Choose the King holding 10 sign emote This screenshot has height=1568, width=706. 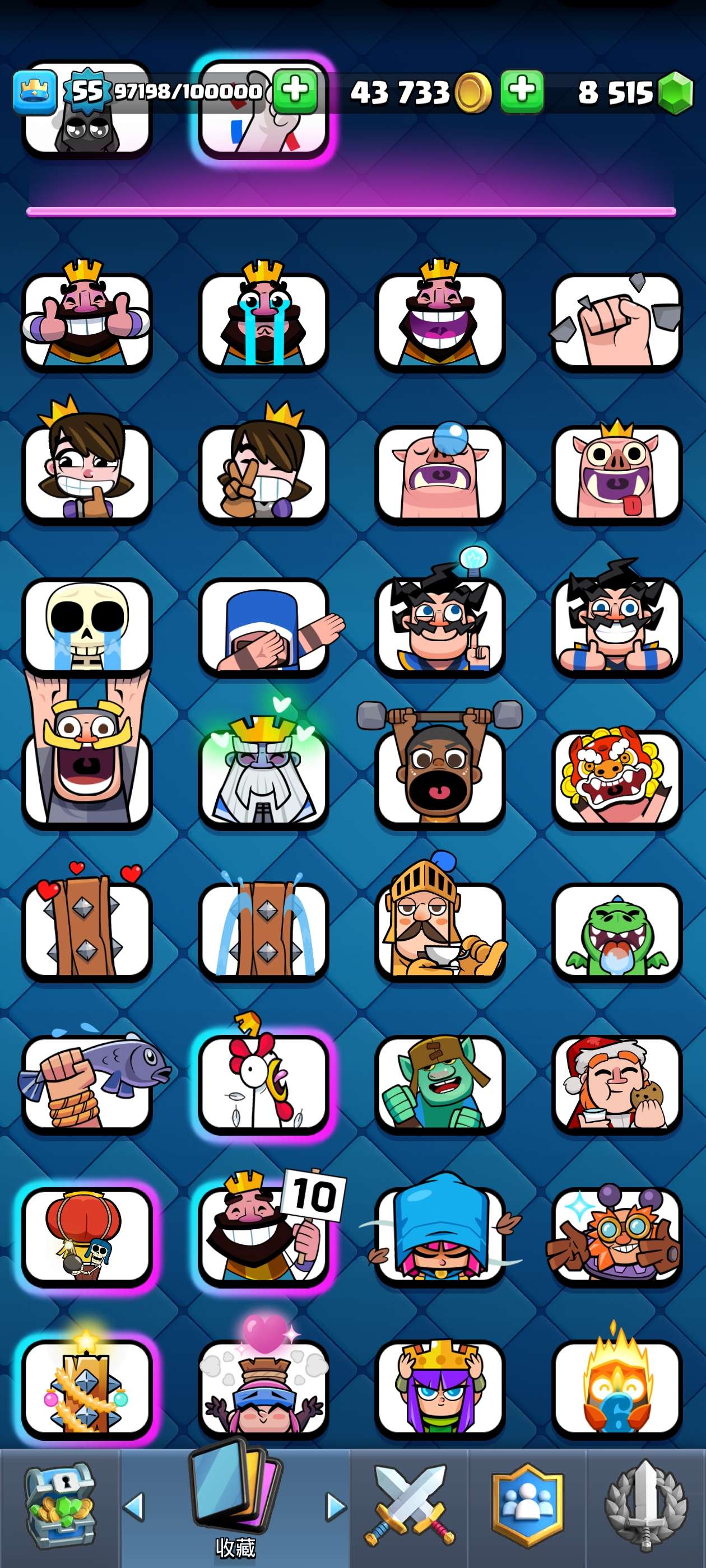pos(263,1233)
